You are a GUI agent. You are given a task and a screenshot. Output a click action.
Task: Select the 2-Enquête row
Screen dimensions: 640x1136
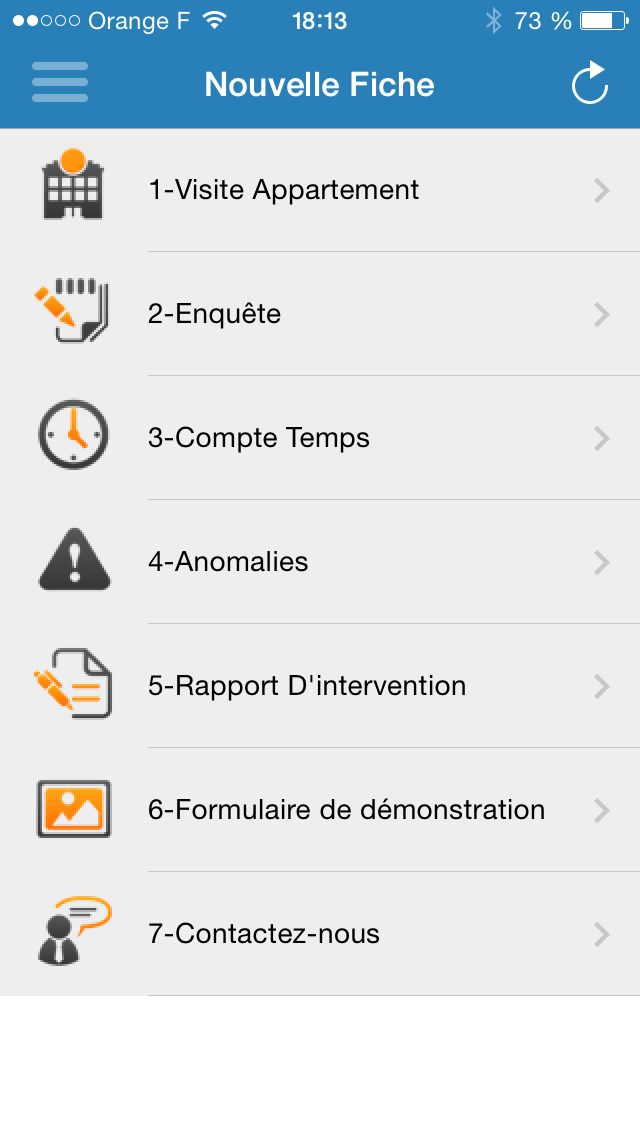coord(320,314)
